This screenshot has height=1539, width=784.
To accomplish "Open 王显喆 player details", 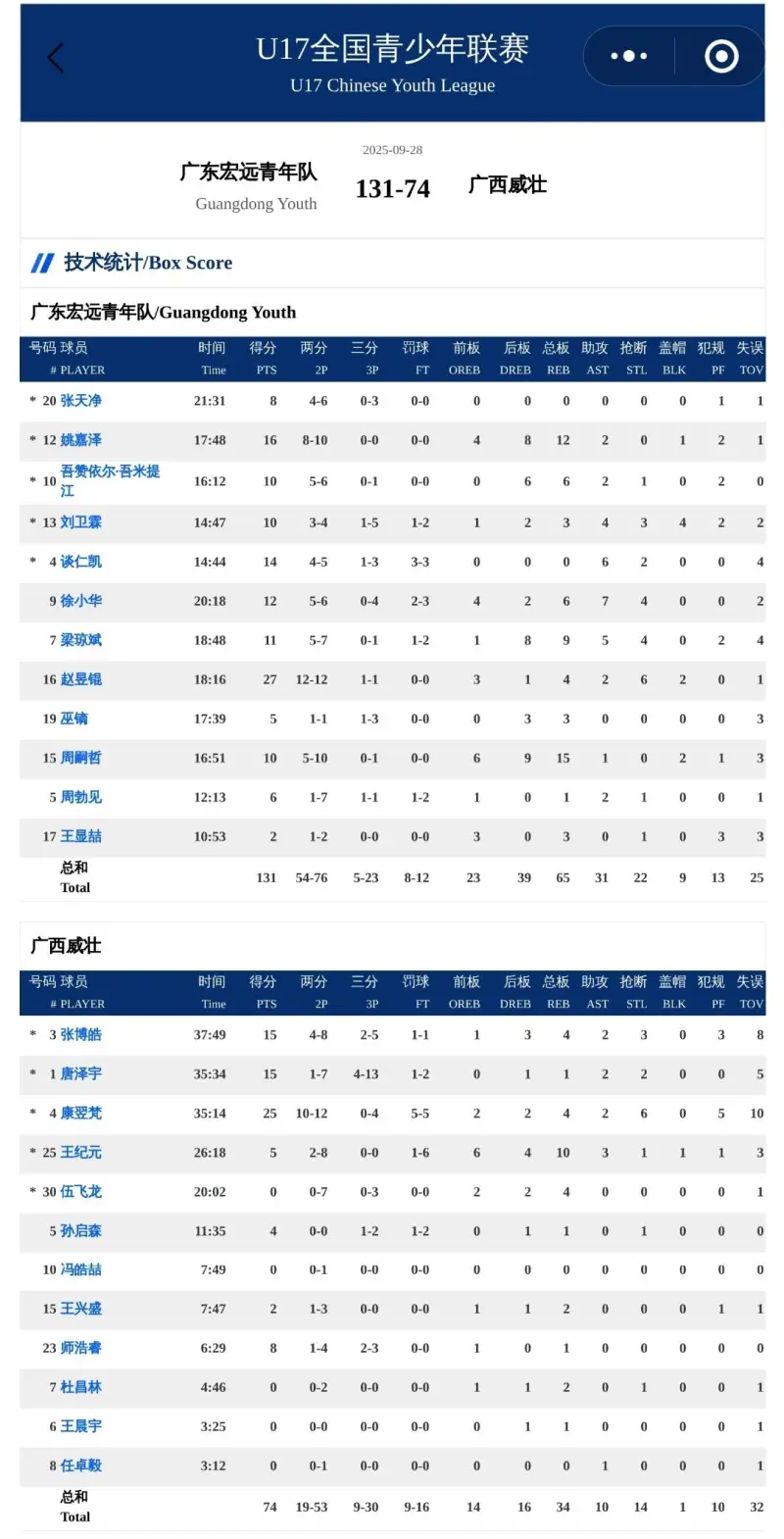I will click(80, 836).
